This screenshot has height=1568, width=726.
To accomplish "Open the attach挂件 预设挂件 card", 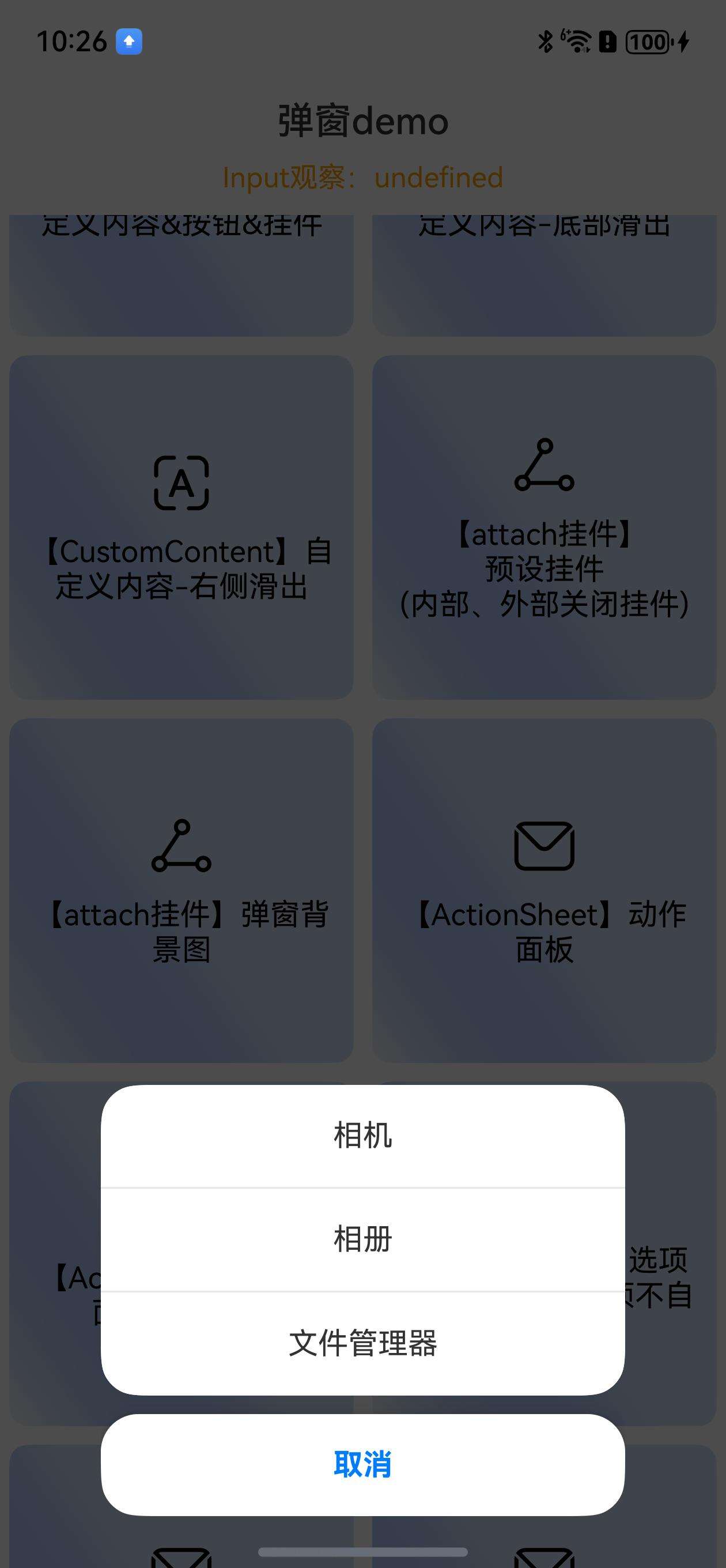I will pos(544,530).
